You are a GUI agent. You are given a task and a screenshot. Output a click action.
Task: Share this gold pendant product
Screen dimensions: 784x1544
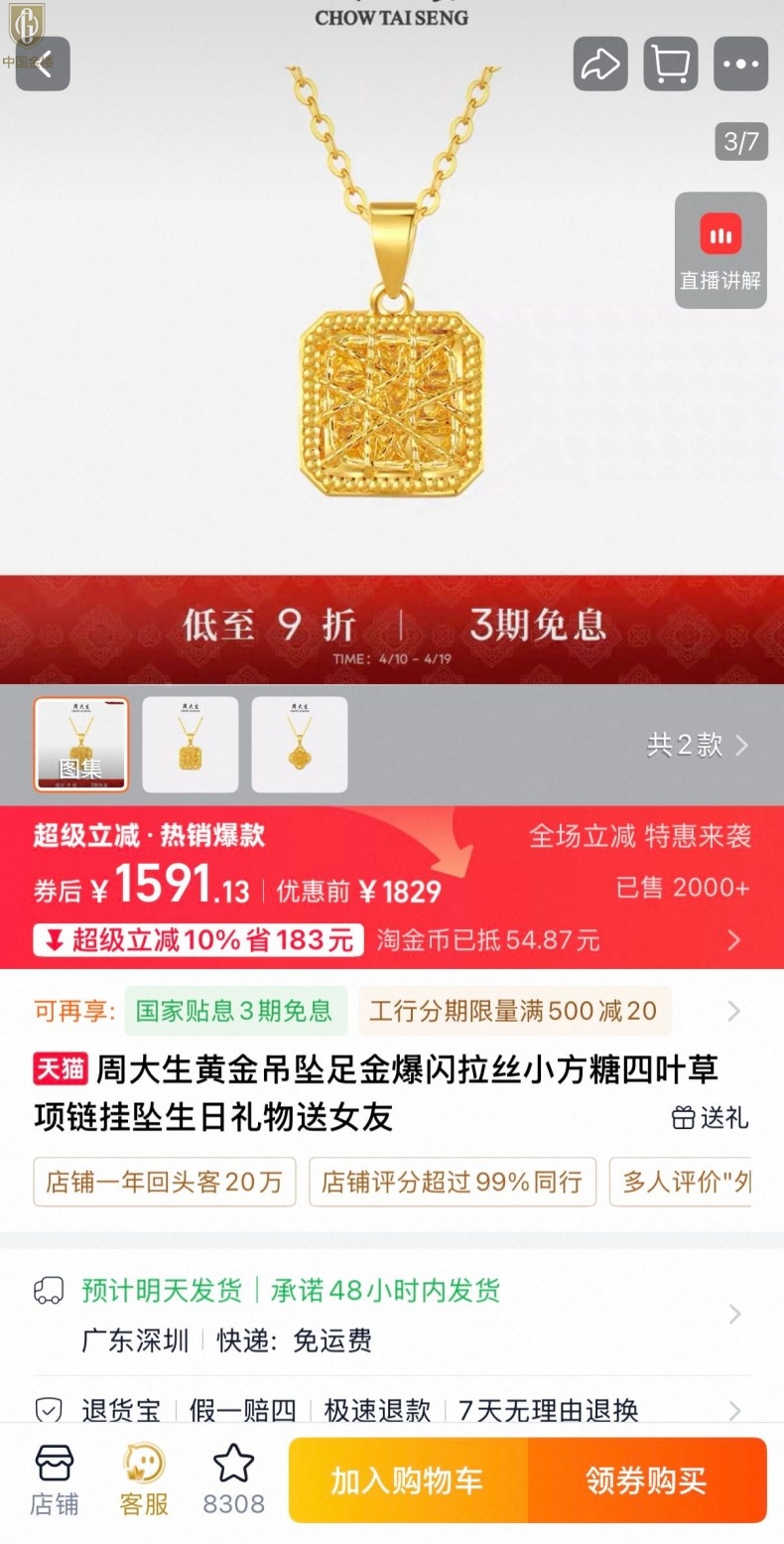coord(599,65)
